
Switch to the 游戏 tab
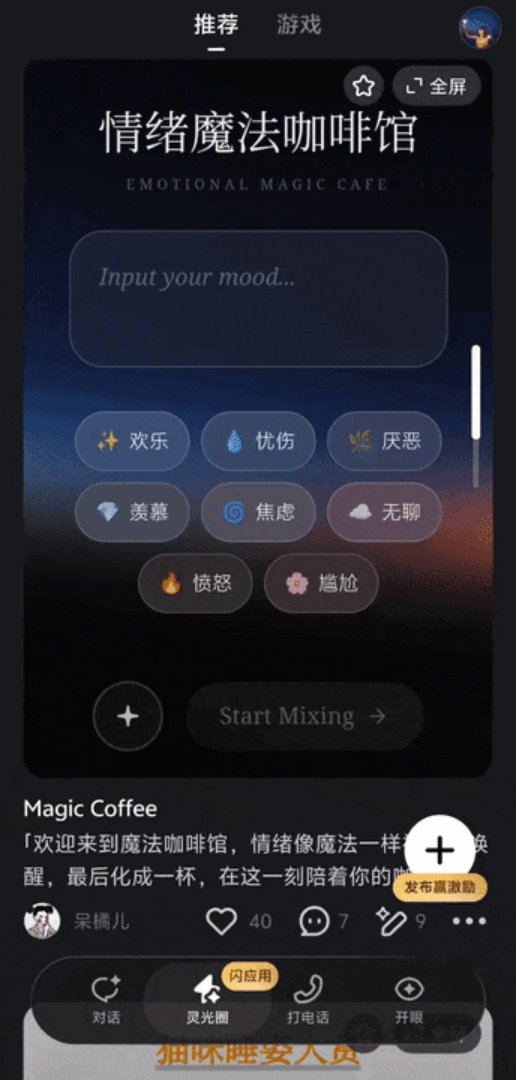(299, 25)
